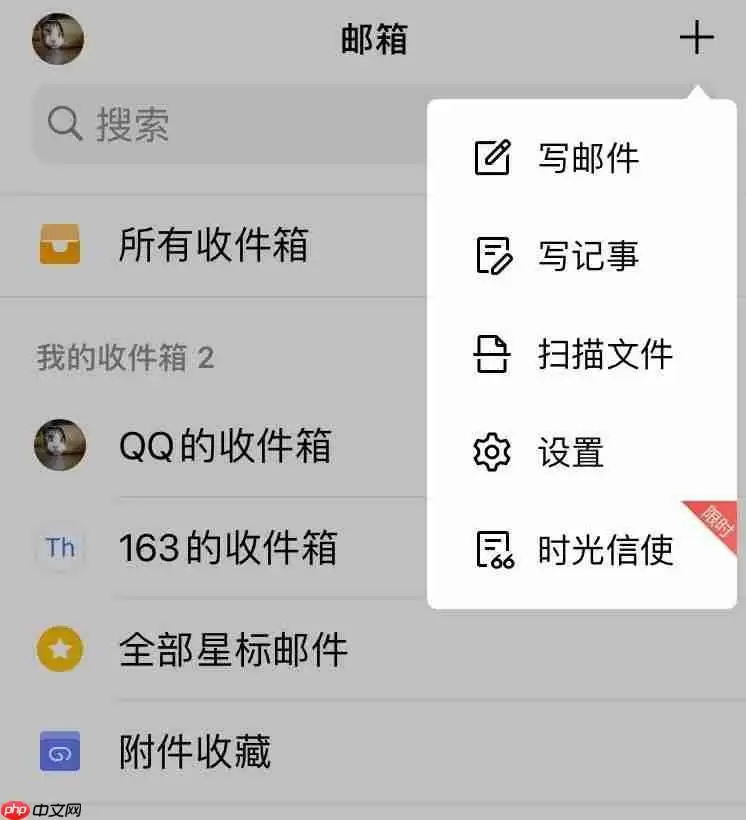Image resolution: width=746 pixels, height=820 pixels.
Task: Select 扫描文件 from the popup menu
Action: (x=602, y=354)
